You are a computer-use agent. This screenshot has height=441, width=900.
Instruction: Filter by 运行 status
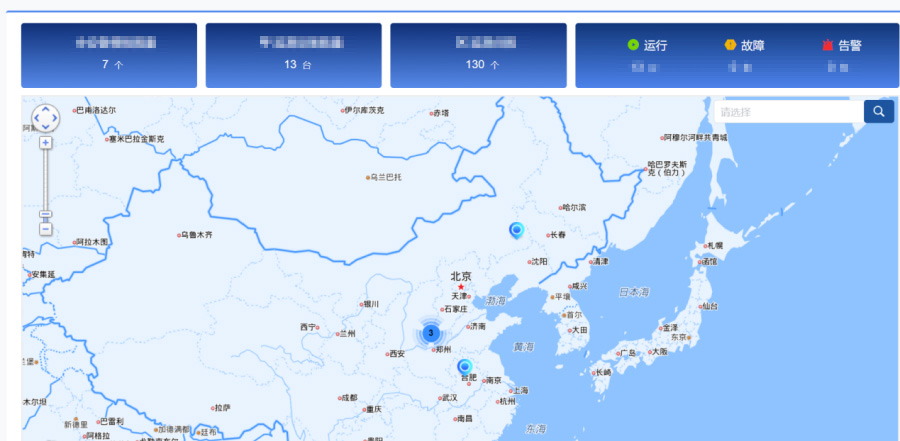646,46
